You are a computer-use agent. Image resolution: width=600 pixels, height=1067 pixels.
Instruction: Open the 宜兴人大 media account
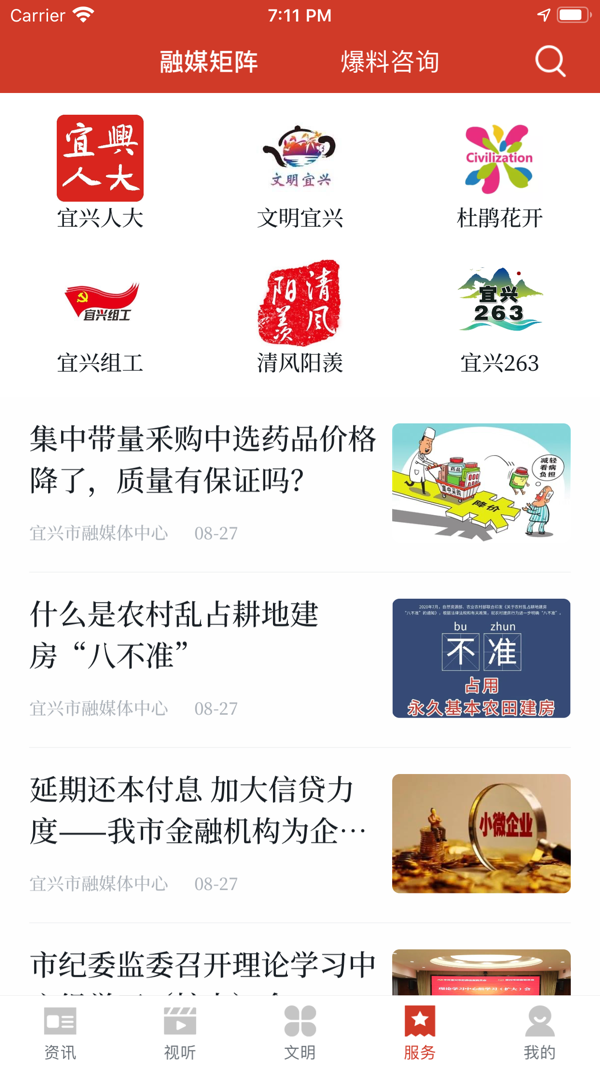[x=100, y=171]
